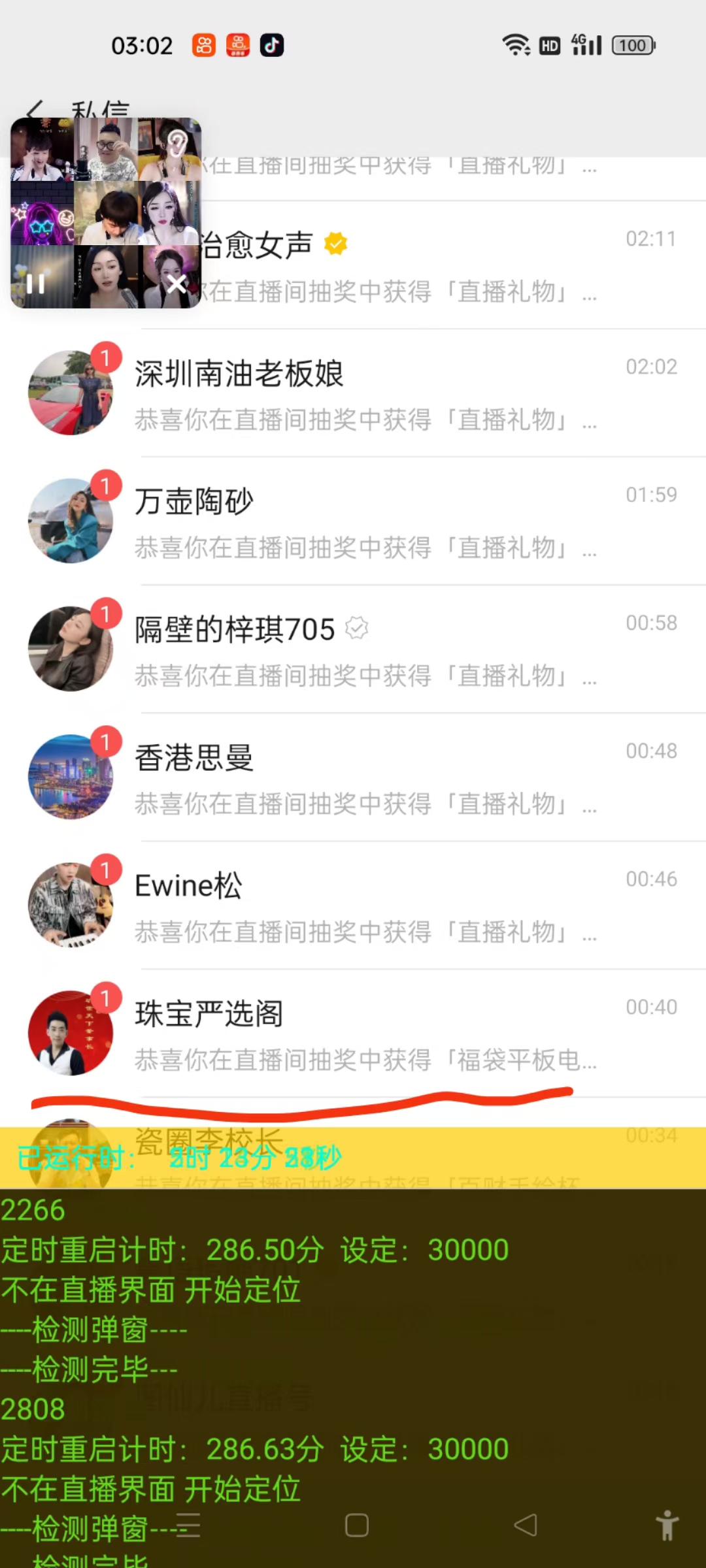Tap the system home button
The width and height of the screenshot is (706, 1568).
pyautogui.click(x=357, y=1526)
